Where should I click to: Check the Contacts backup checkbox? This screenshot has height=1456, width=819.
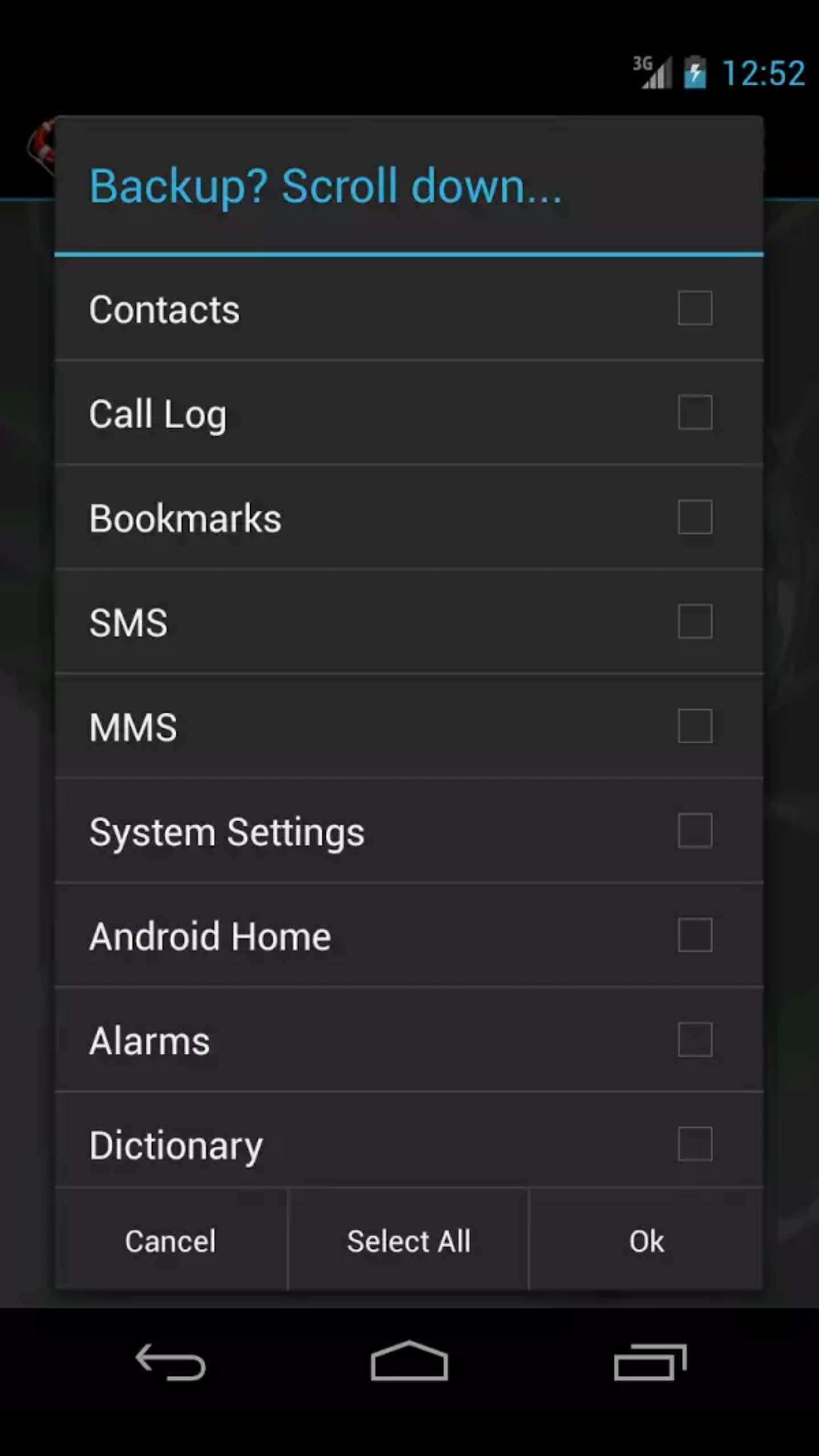(x=695, y=308)
